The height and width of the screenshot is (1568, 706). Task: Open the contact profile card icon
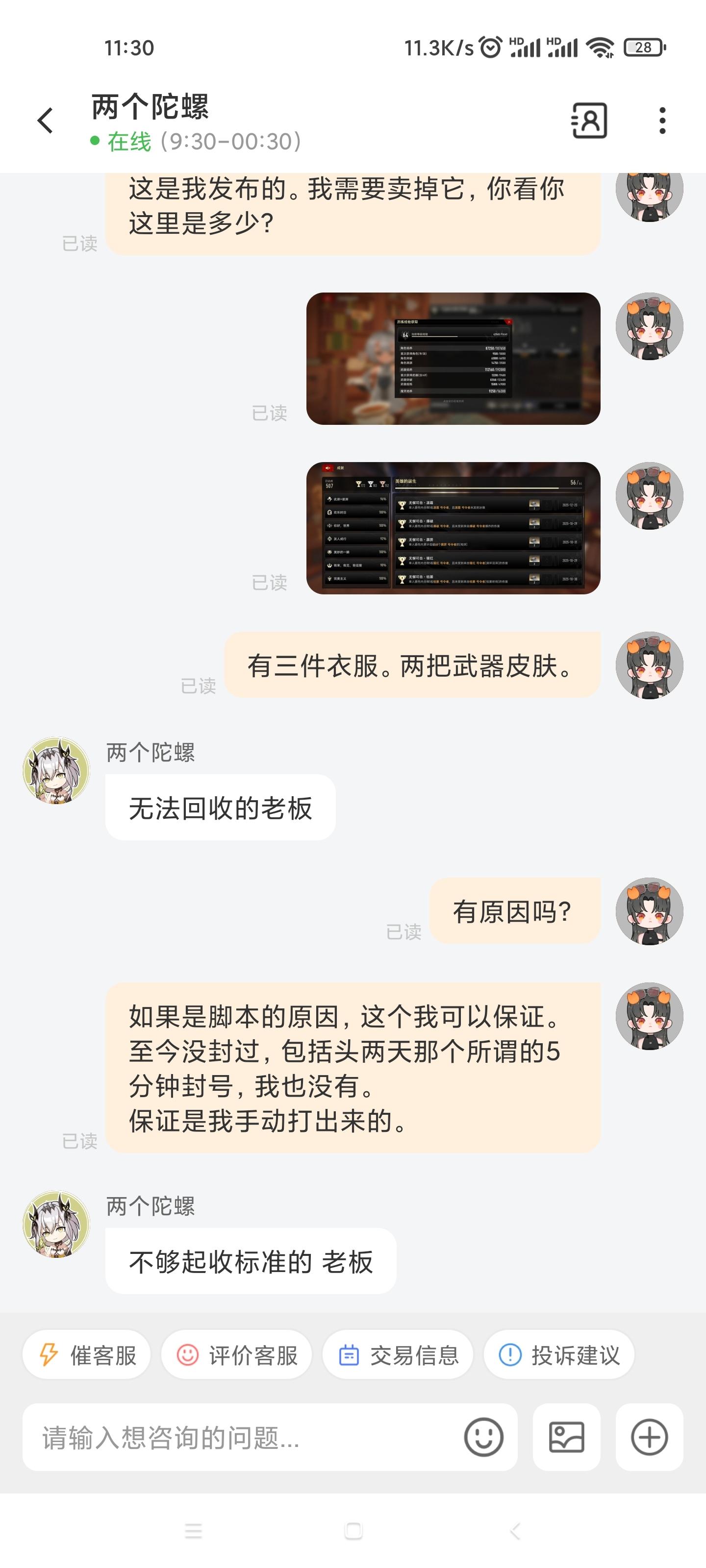[589, 121]
